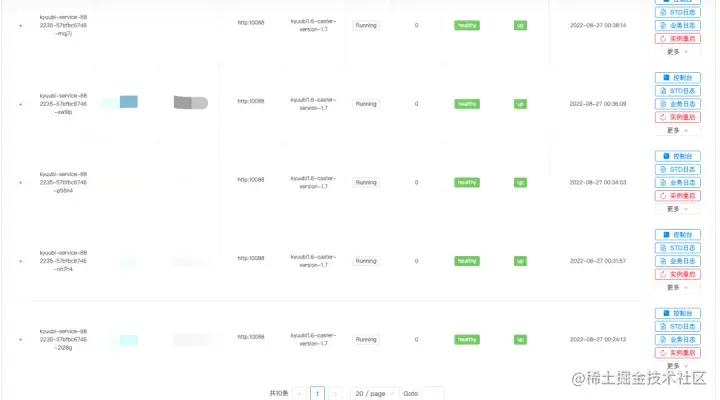The height and width of the screenshot is (400, 720).
Task: Open the 20 / page size dropdown
Action: point(374,394)
